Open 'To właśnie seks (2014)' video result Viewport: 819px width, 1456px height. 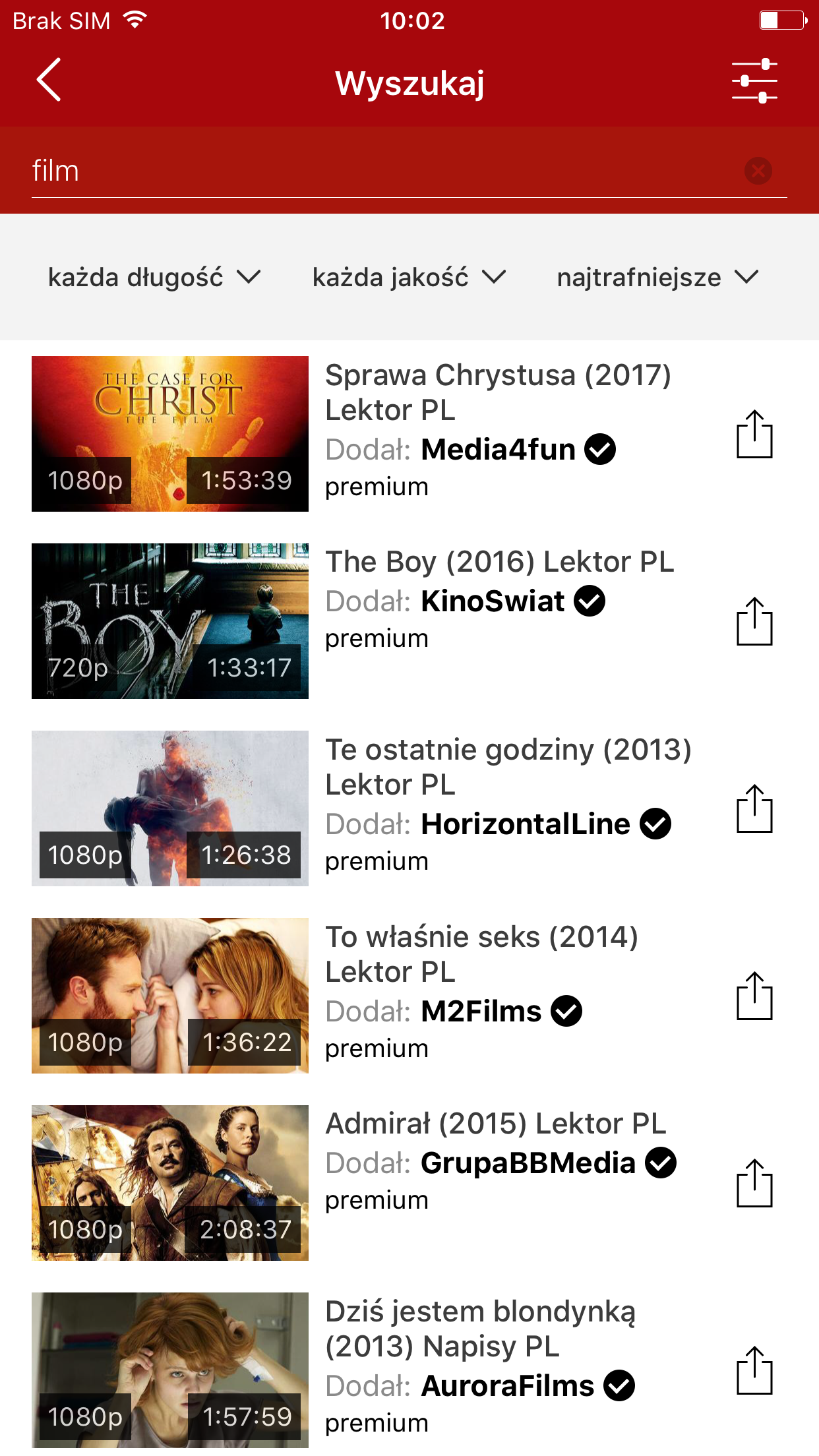coord(170,996)
